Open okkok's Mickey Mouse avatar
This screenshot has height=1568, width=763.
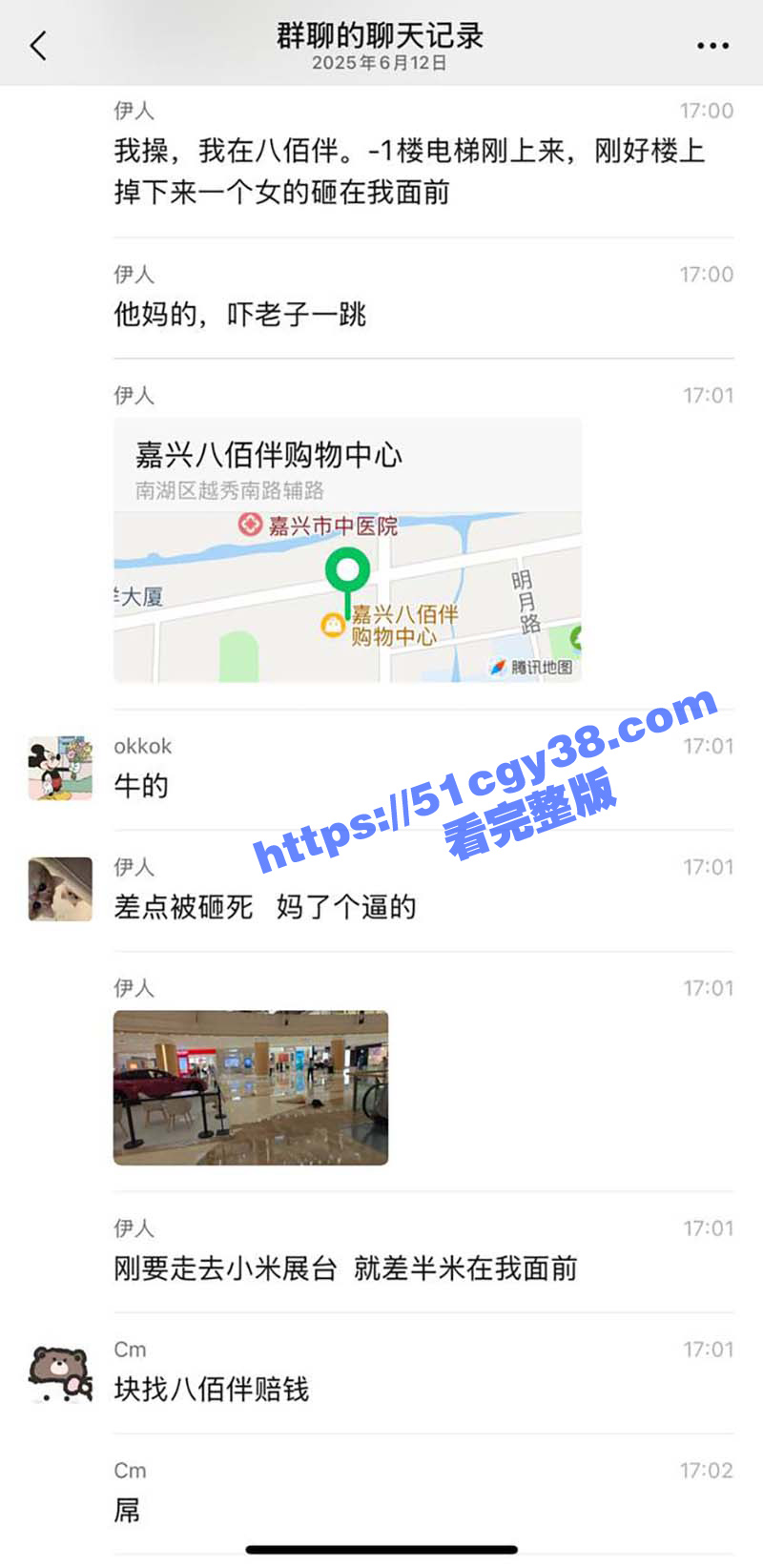[x=60, y=768]
